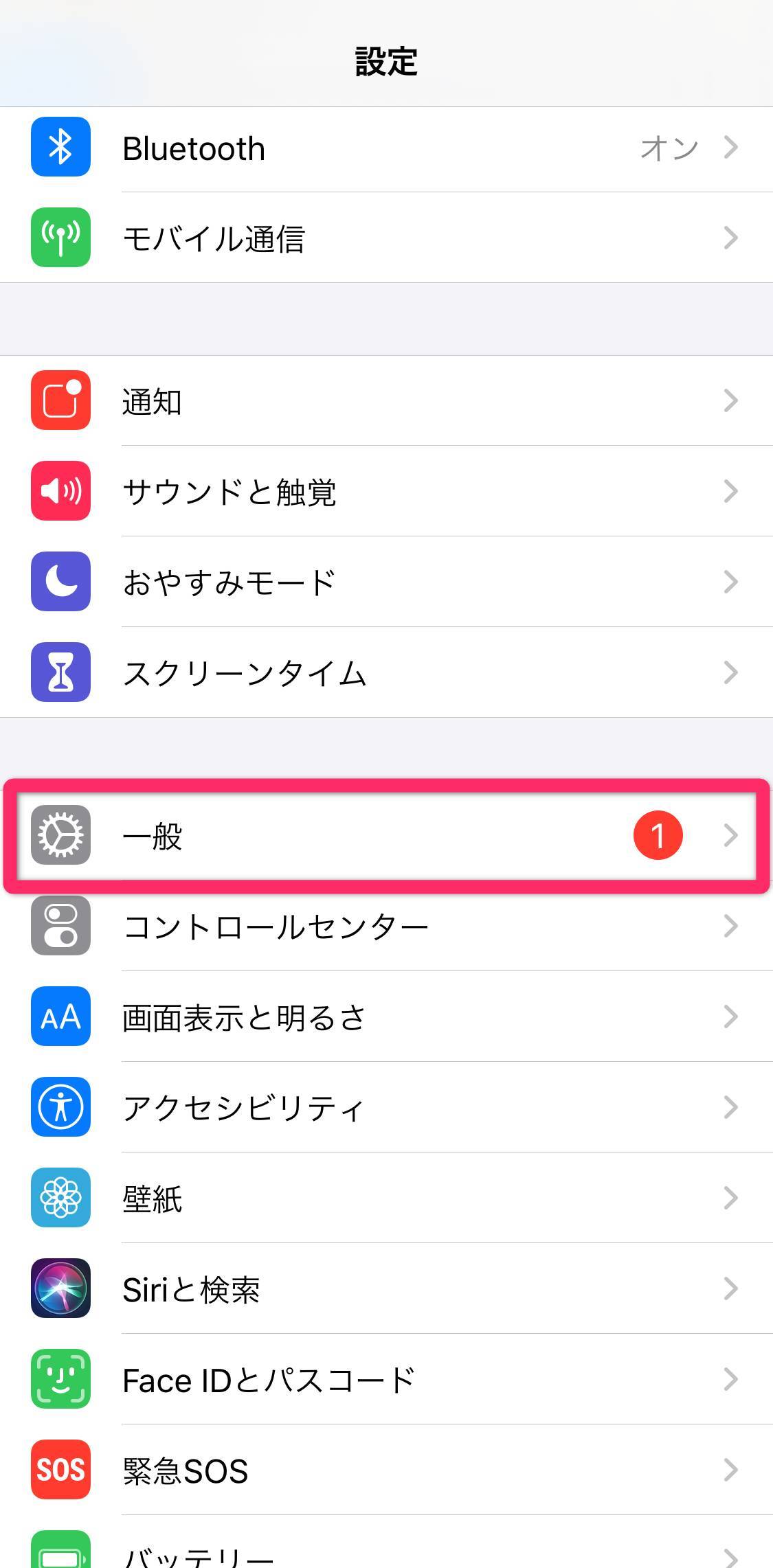Open コントロールセンター settings
773x1568 pixels.
385,927
